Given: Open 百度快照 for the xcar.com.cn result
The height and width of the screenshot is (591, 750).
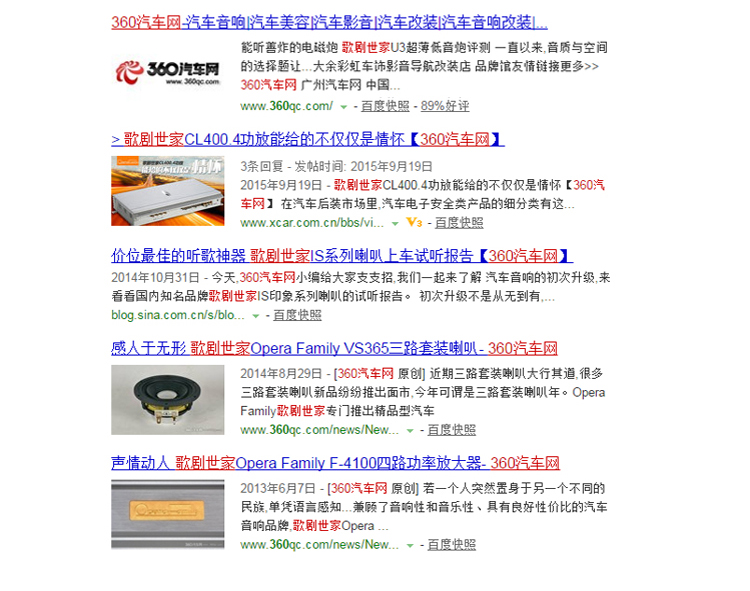Looking at the screenshot, I should click(x=458, y=223).
